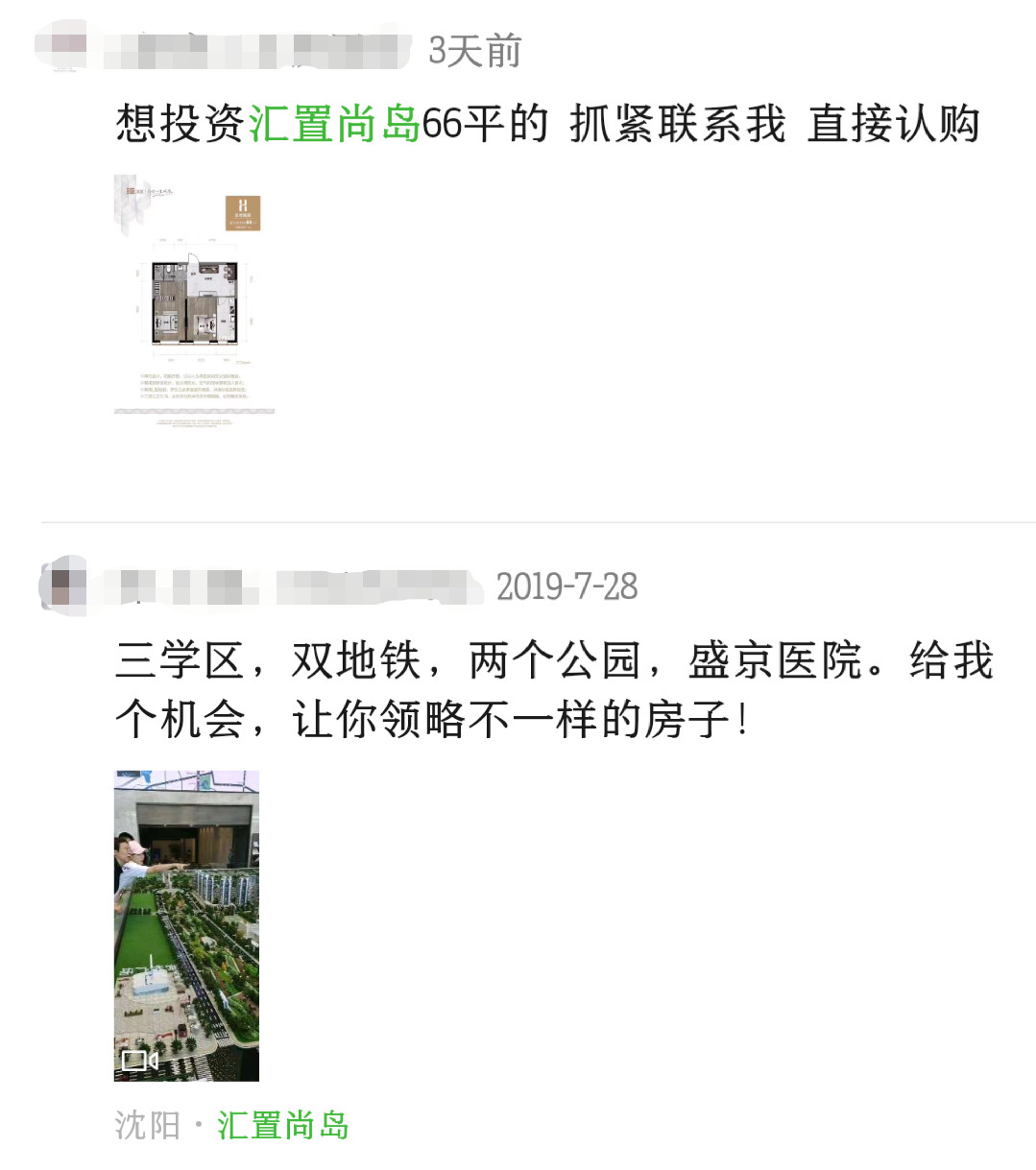This screenshot has width=1036, height=1170.
Task: Click the video camera icon on the thumbnail
Action: click(x=134, y=1059)
